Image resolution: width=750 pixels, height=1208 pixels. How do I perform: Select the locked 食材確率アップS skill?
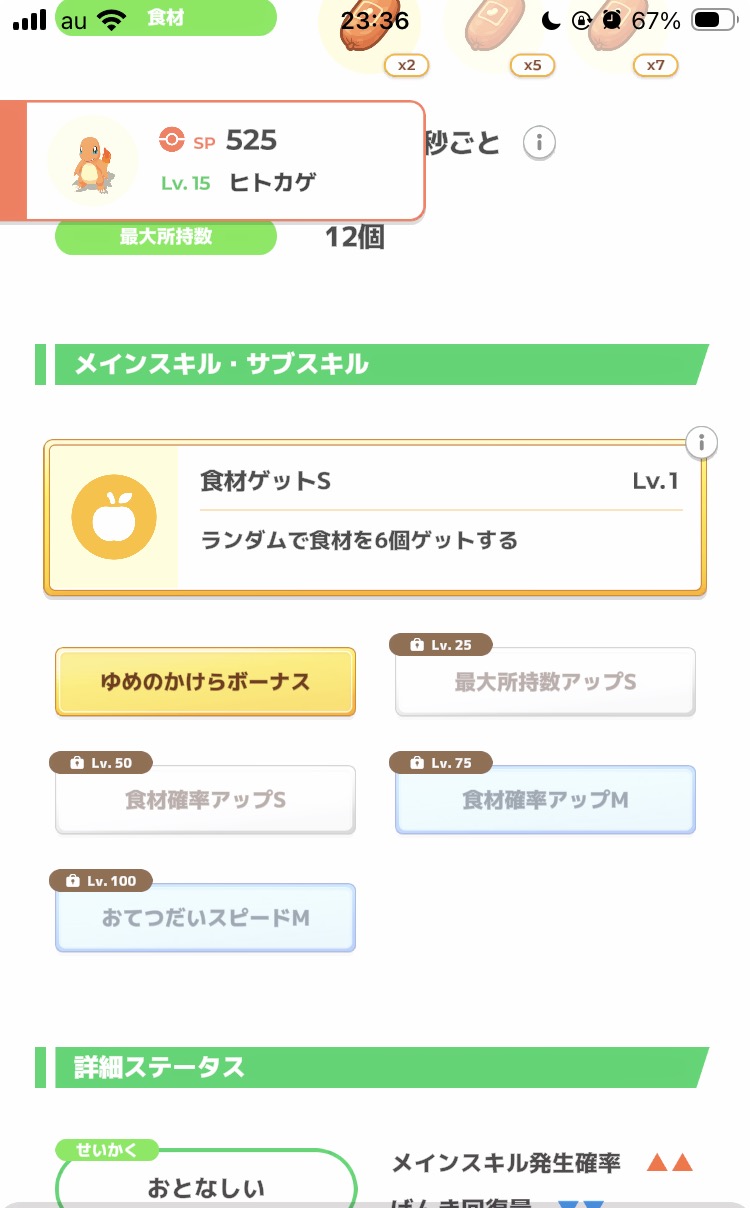pyautogui.click(x=205, y=800)
